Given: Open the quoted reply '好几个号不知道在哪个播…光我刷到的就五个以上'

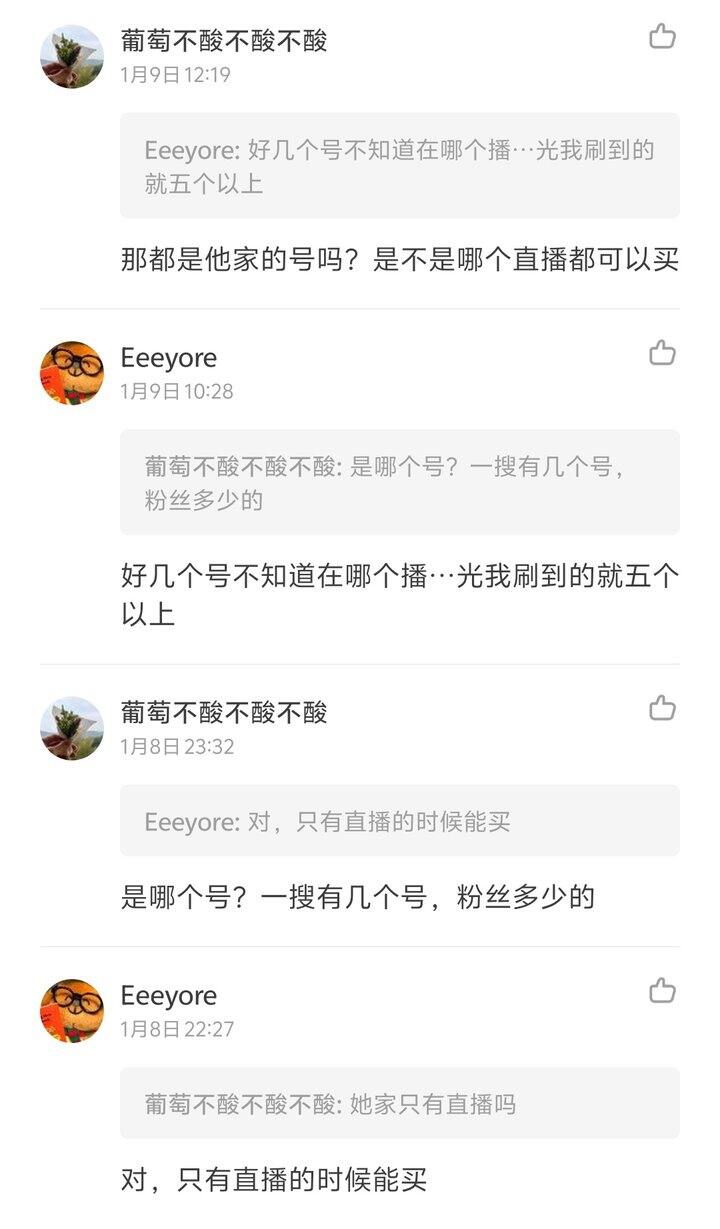Looking at the screenshot, I should pyautogui.click(x=399, y=166).
